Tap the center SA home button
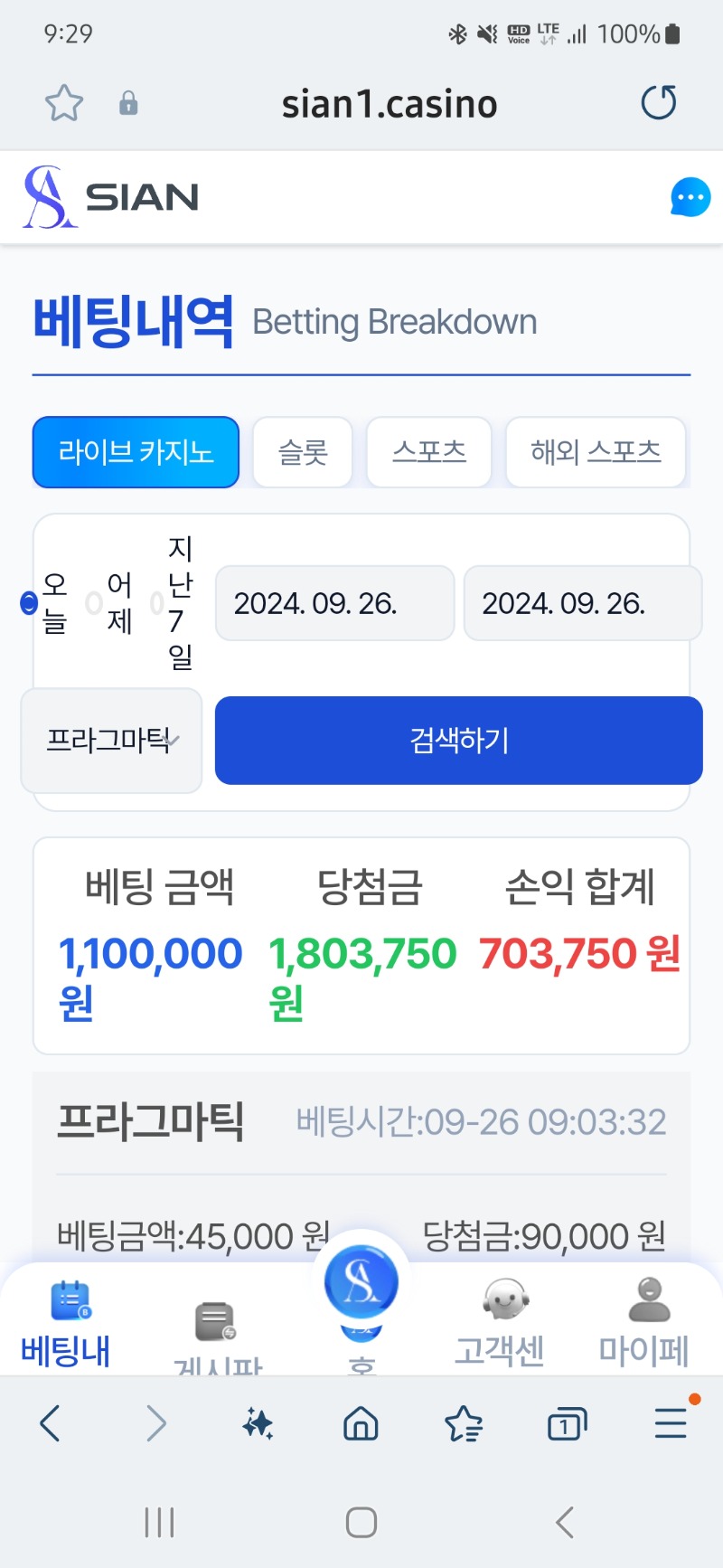The image size is (723, 1568). tap(361, 1282)
